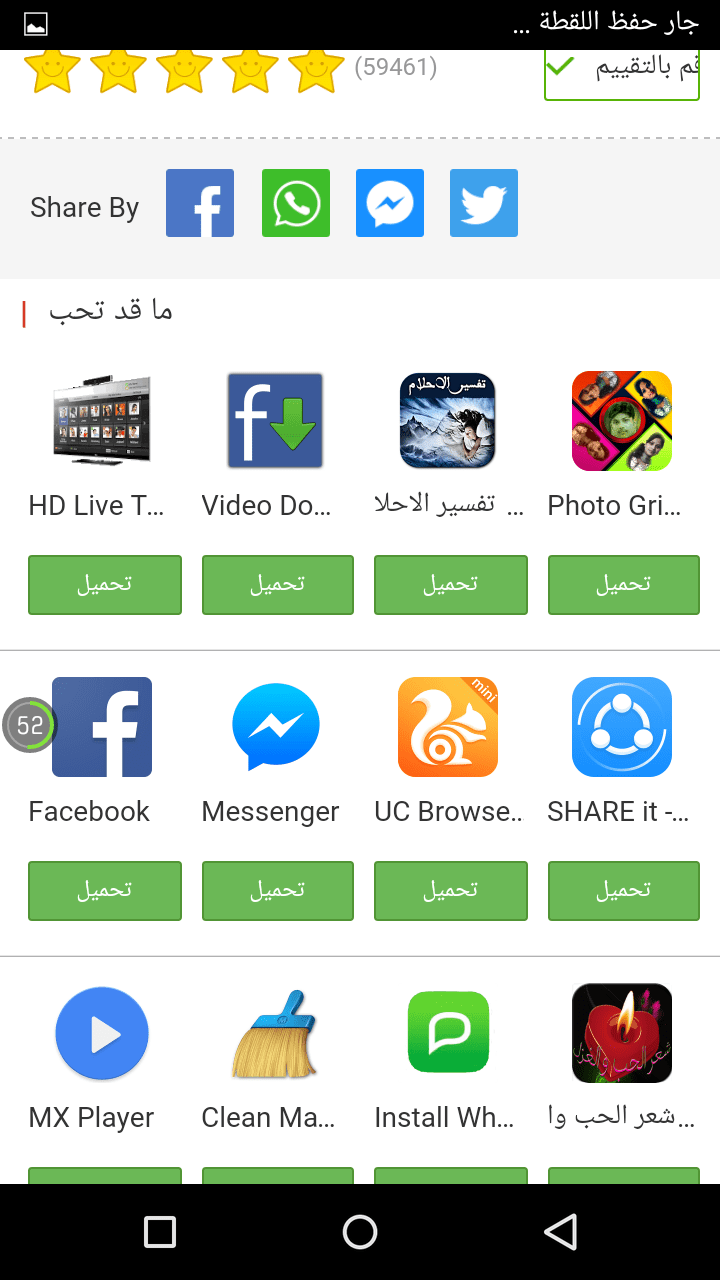Share via WhatsApp icon
This screenshot has width=720, height=1280.
296,203
